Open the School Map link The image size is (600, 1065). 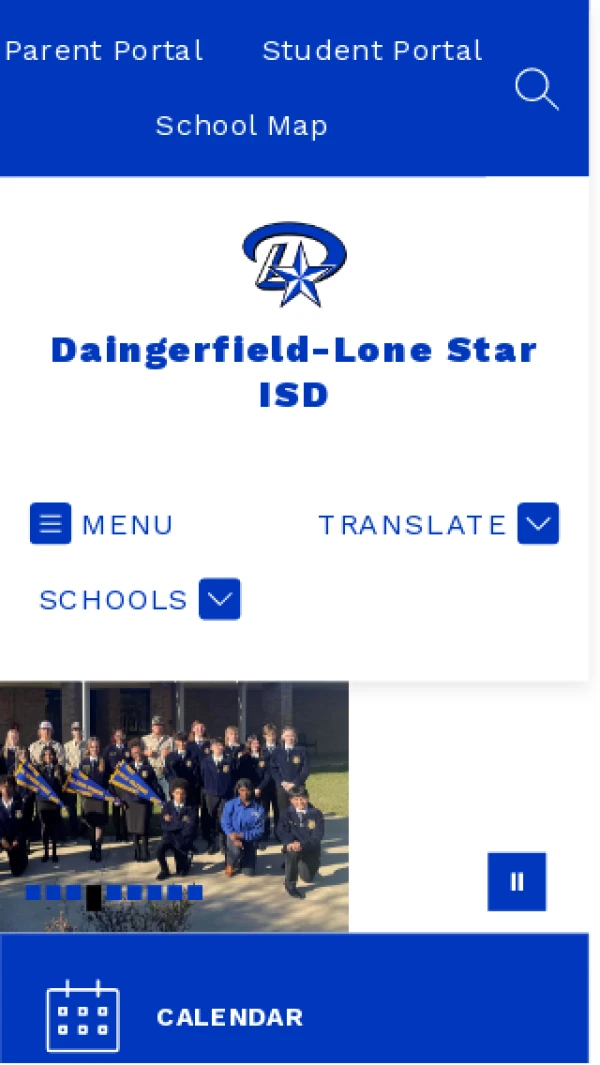click(241, 126)
